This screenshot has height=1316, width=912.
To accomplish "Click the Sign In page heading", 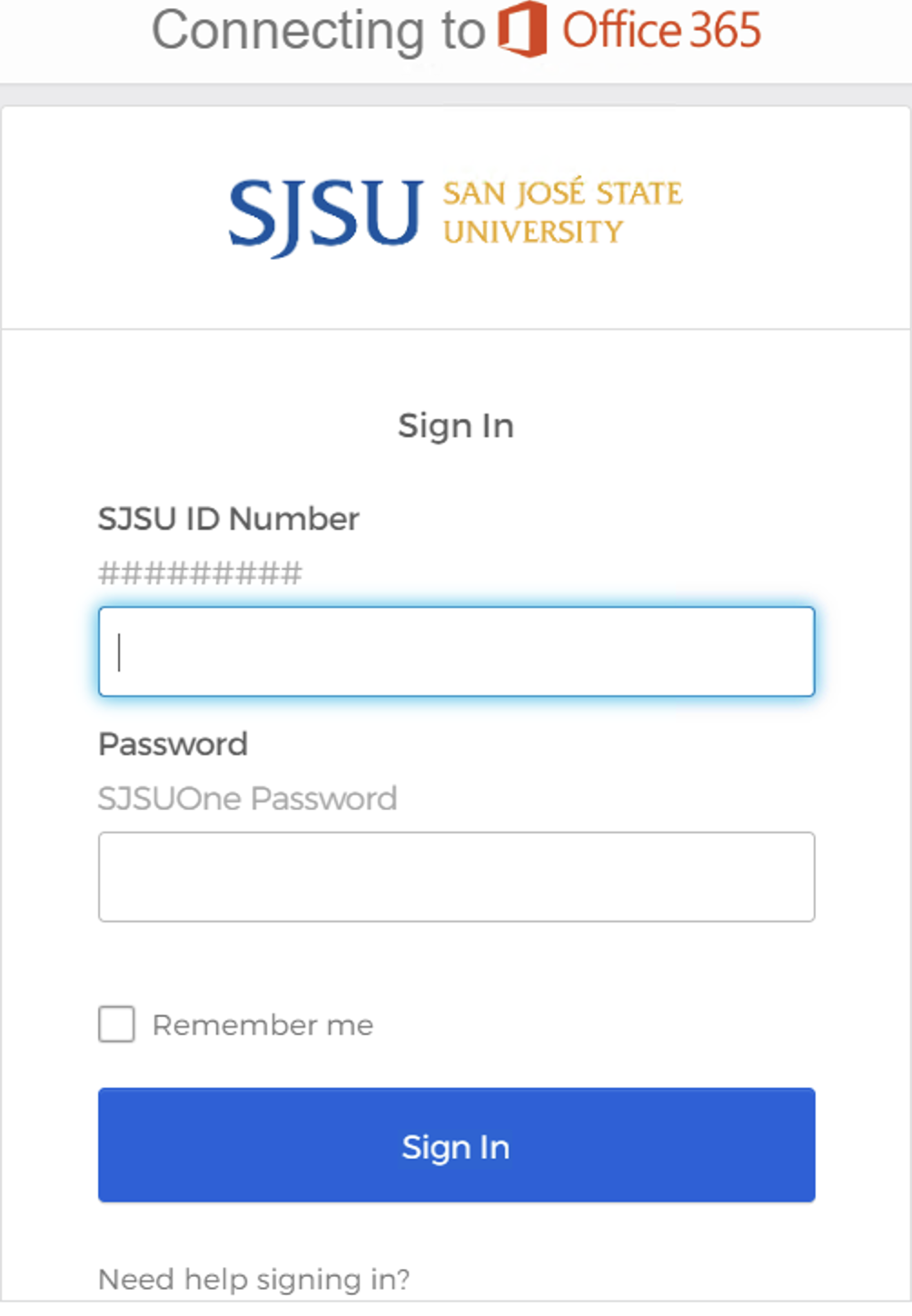I will 456,424.
